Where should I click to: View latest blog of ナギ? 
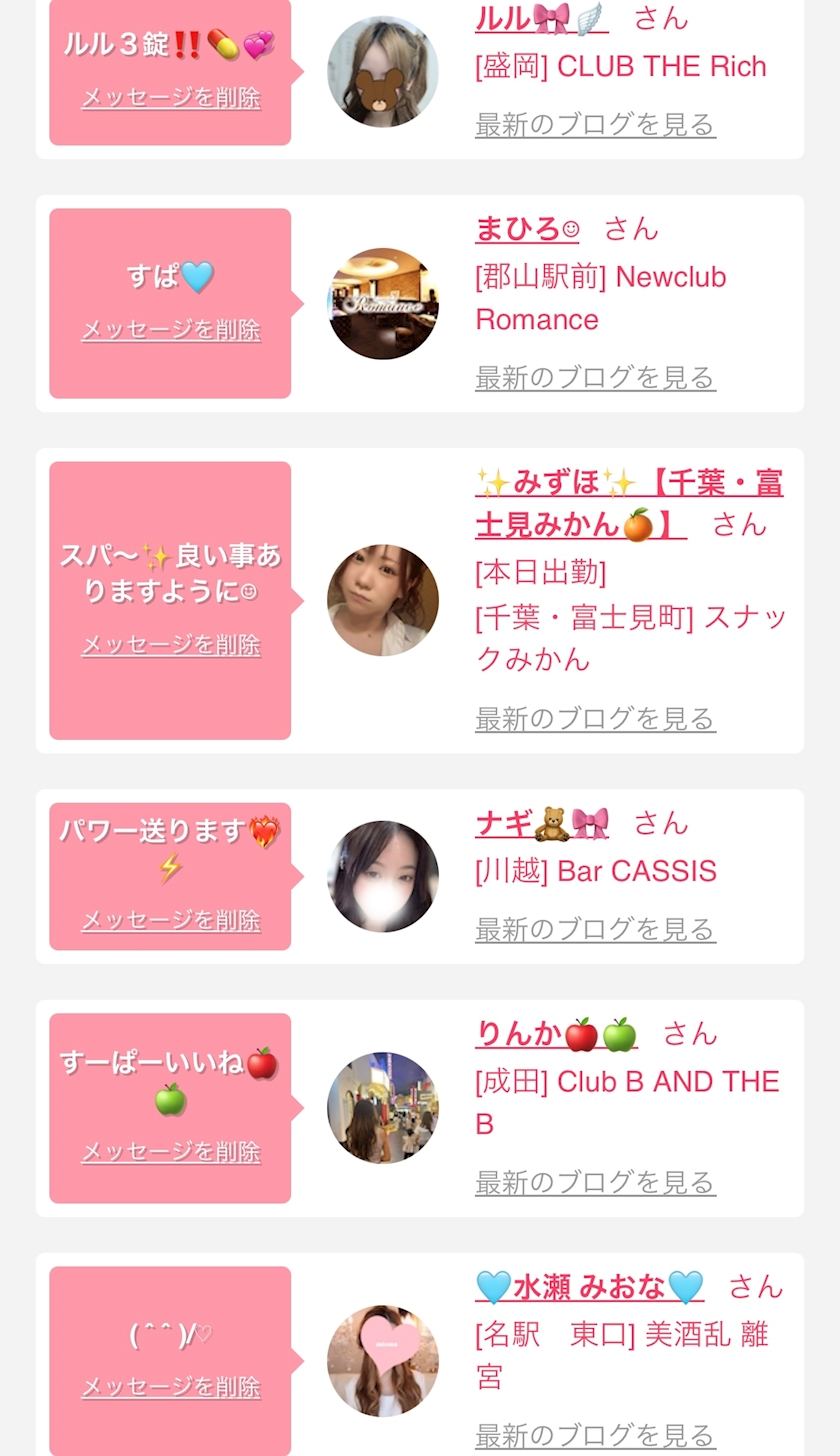point(595,930)
